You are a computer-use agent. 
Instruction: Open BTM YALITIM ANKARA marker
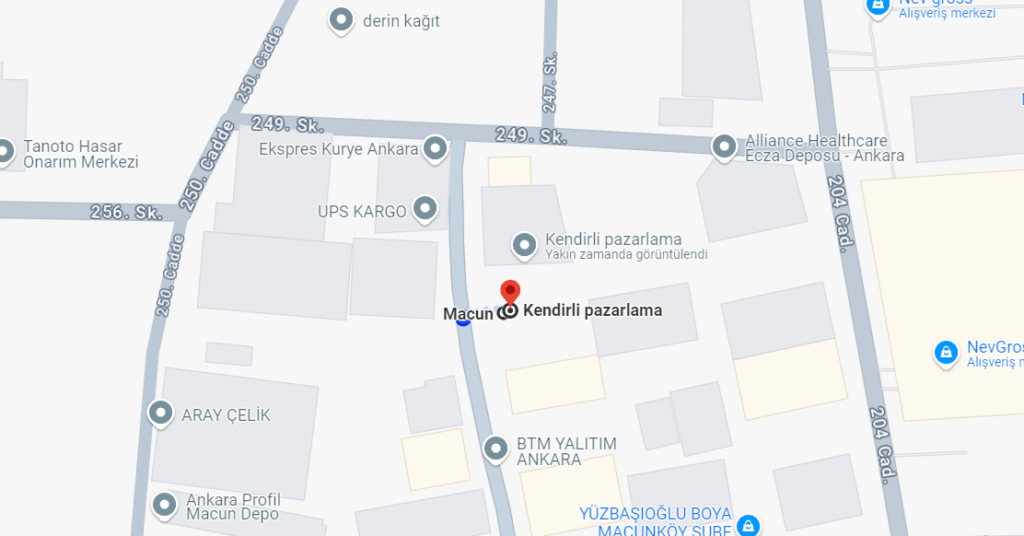pos(495,450)
